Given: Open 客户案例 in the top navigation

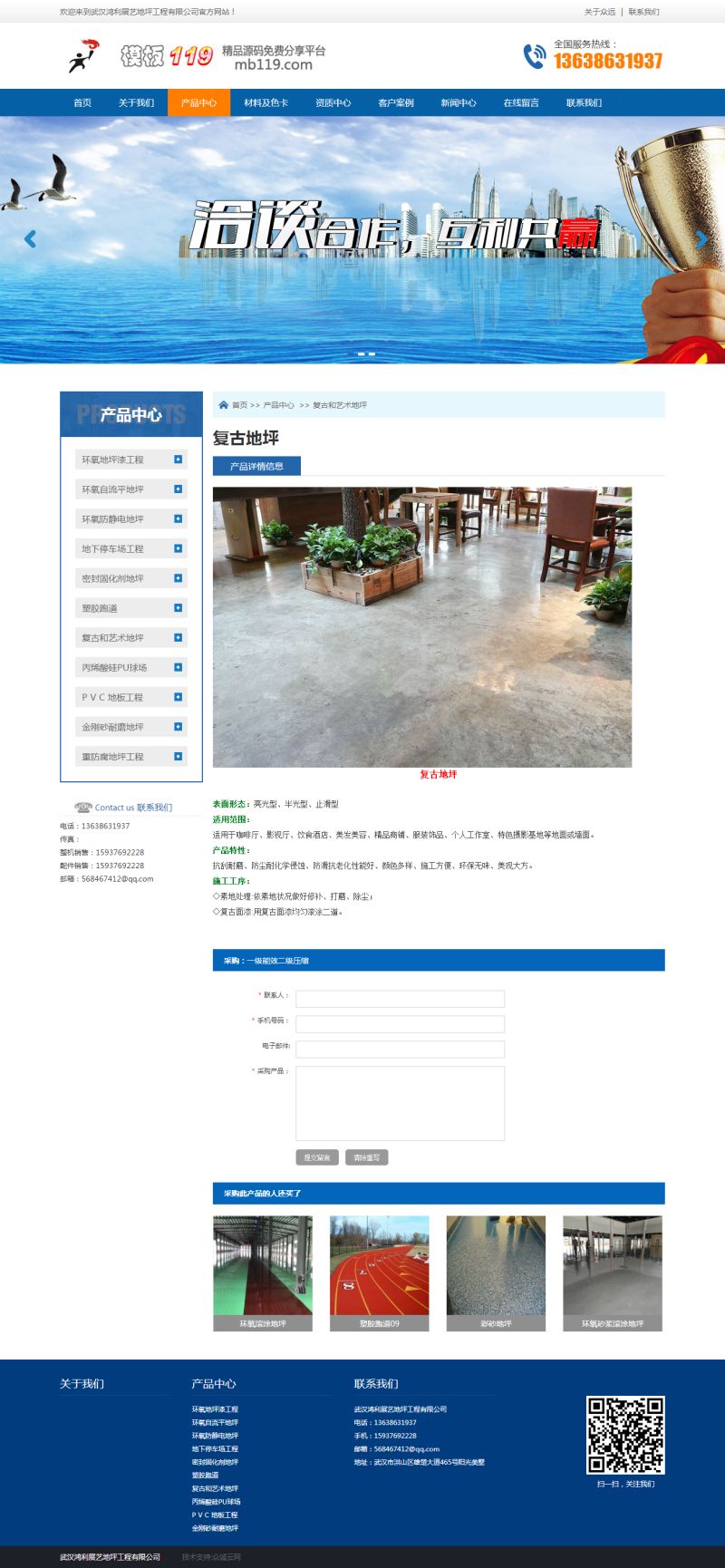Looking at the screenshot, I should coord(395,102).
